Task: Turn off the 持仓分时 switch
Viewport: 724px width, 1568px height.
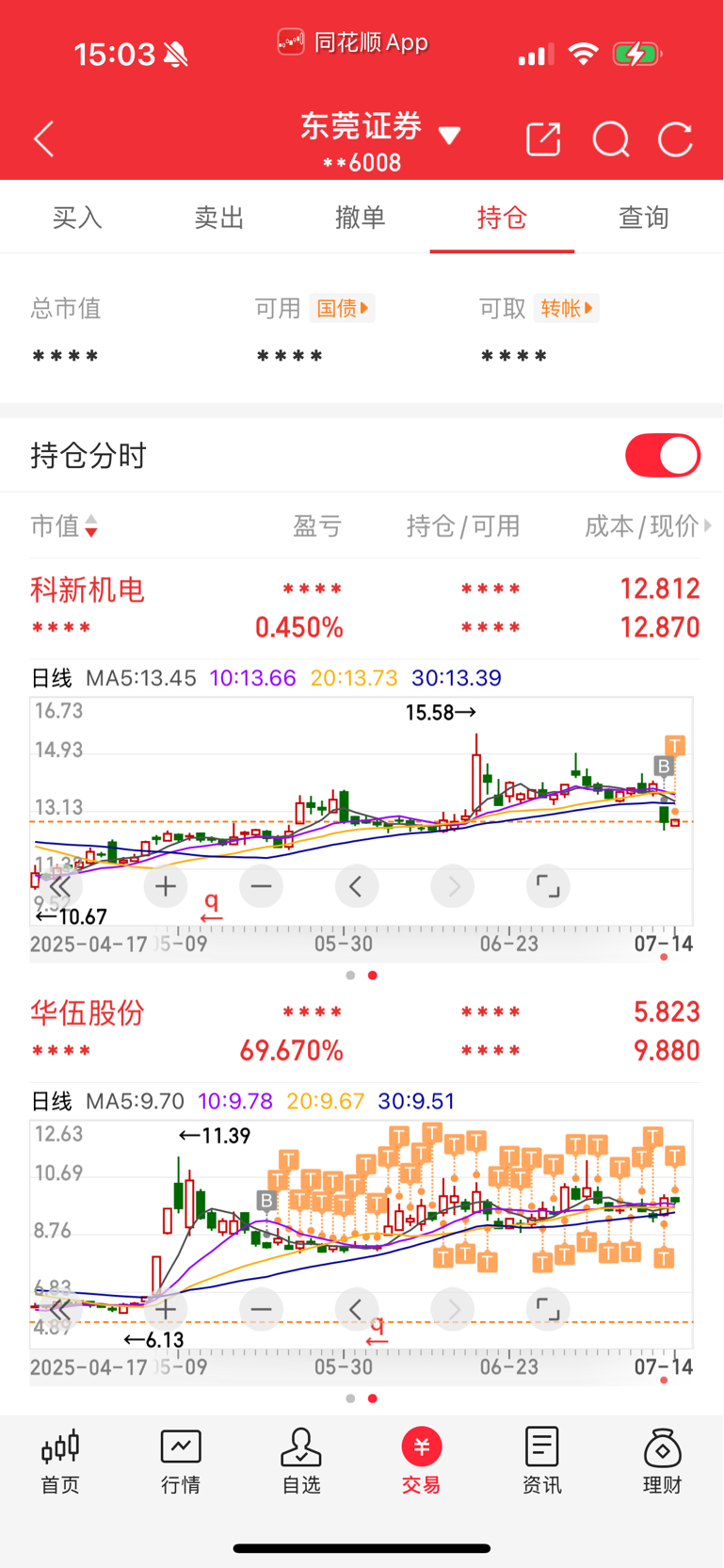Action: click(x=663, y=456)
